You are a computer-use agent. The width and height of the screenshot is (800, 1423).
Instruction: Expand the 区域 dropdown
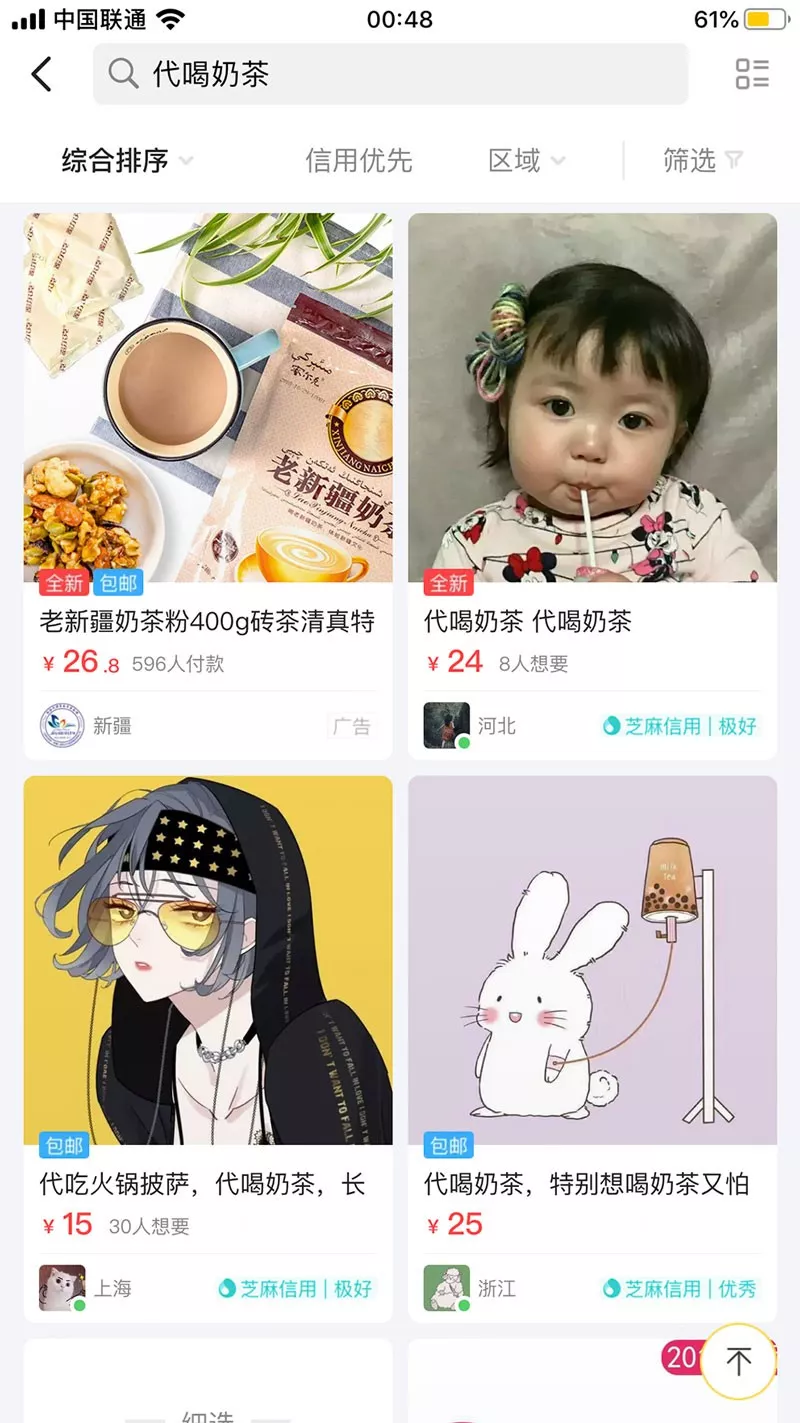click(526, 160)
